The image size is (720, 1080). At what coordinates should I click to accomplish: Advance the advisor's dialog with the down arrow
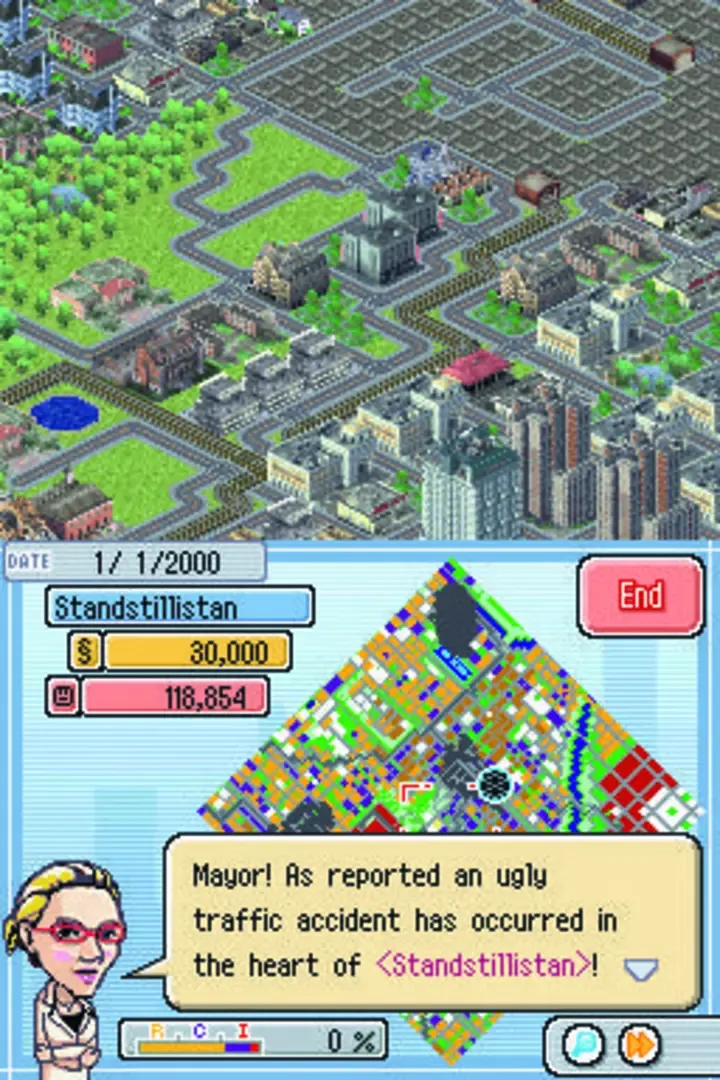640,968
